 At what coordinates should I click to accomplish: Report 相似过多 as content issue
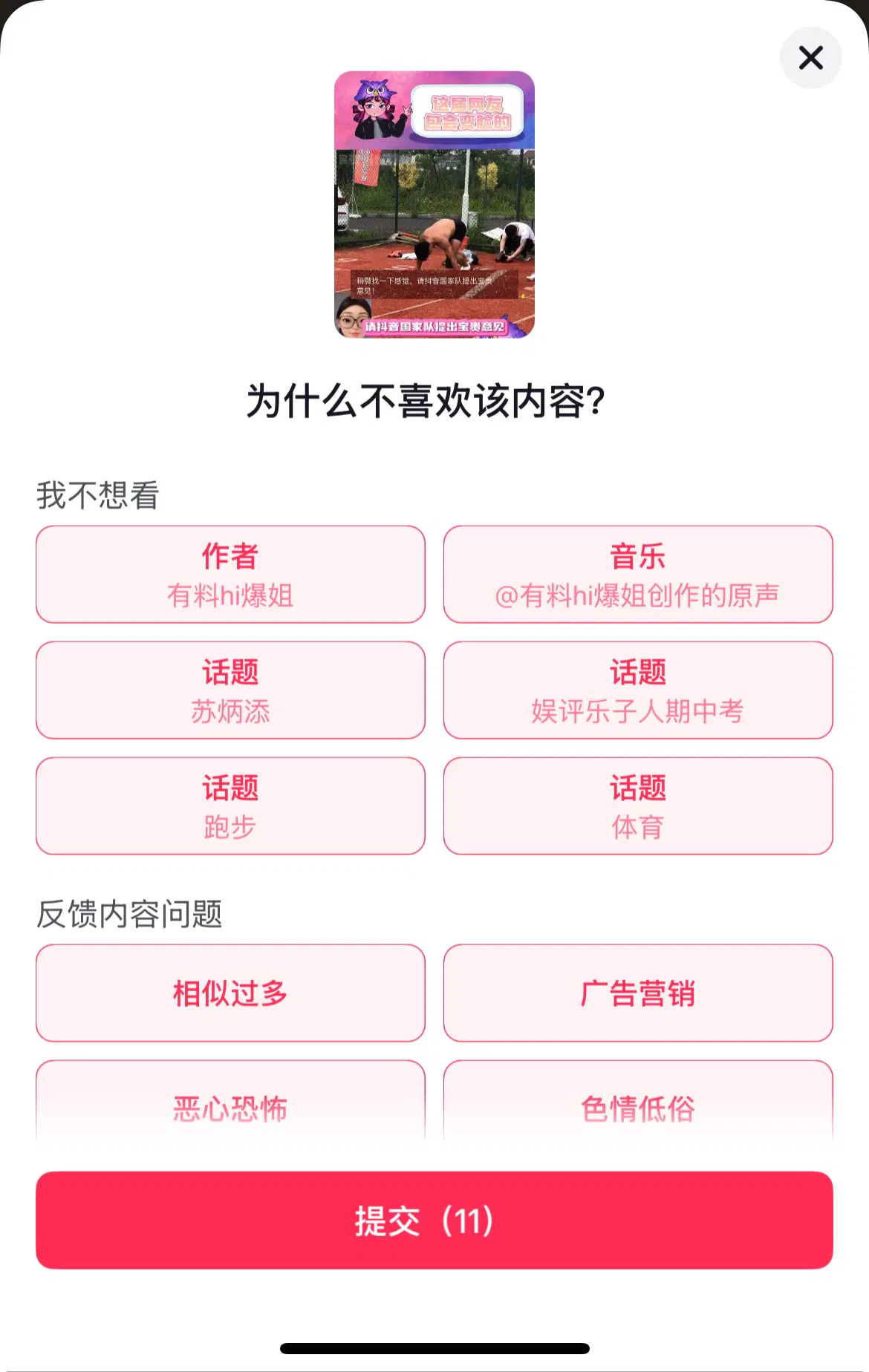[x=230, y=993]
